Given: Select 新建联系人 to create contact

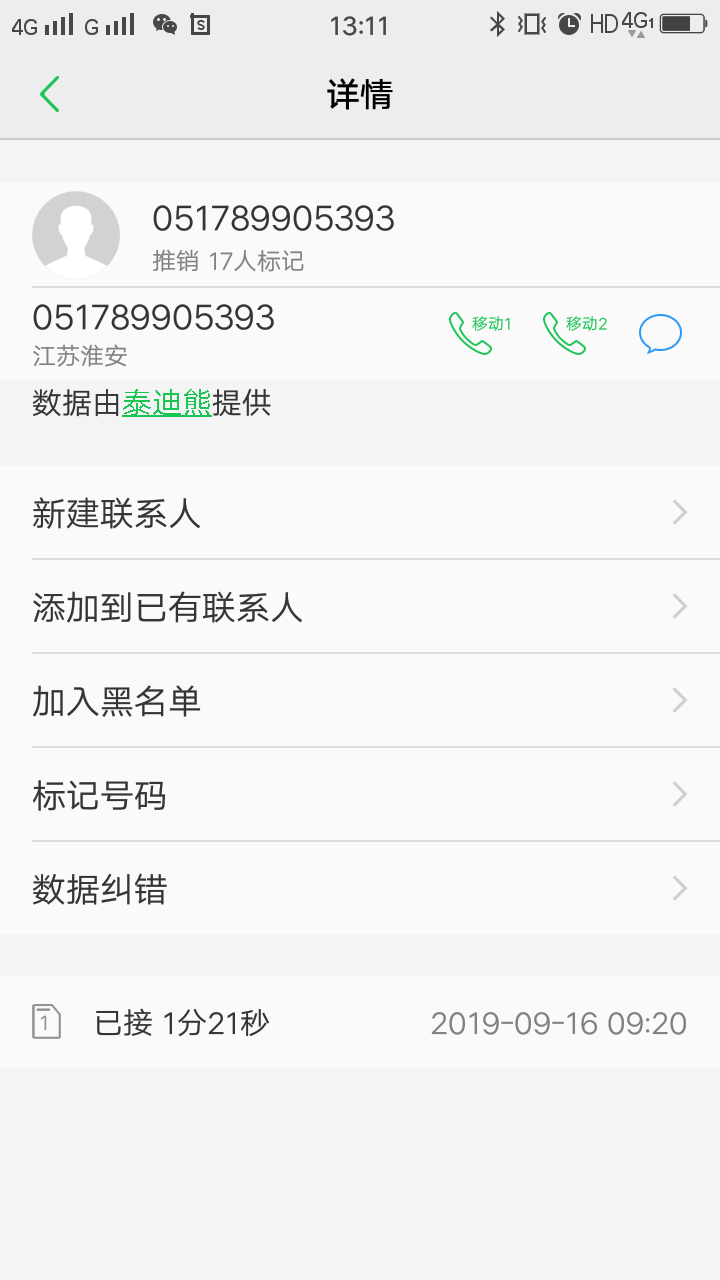Looking at the screenshot, I should coord(360,513).
